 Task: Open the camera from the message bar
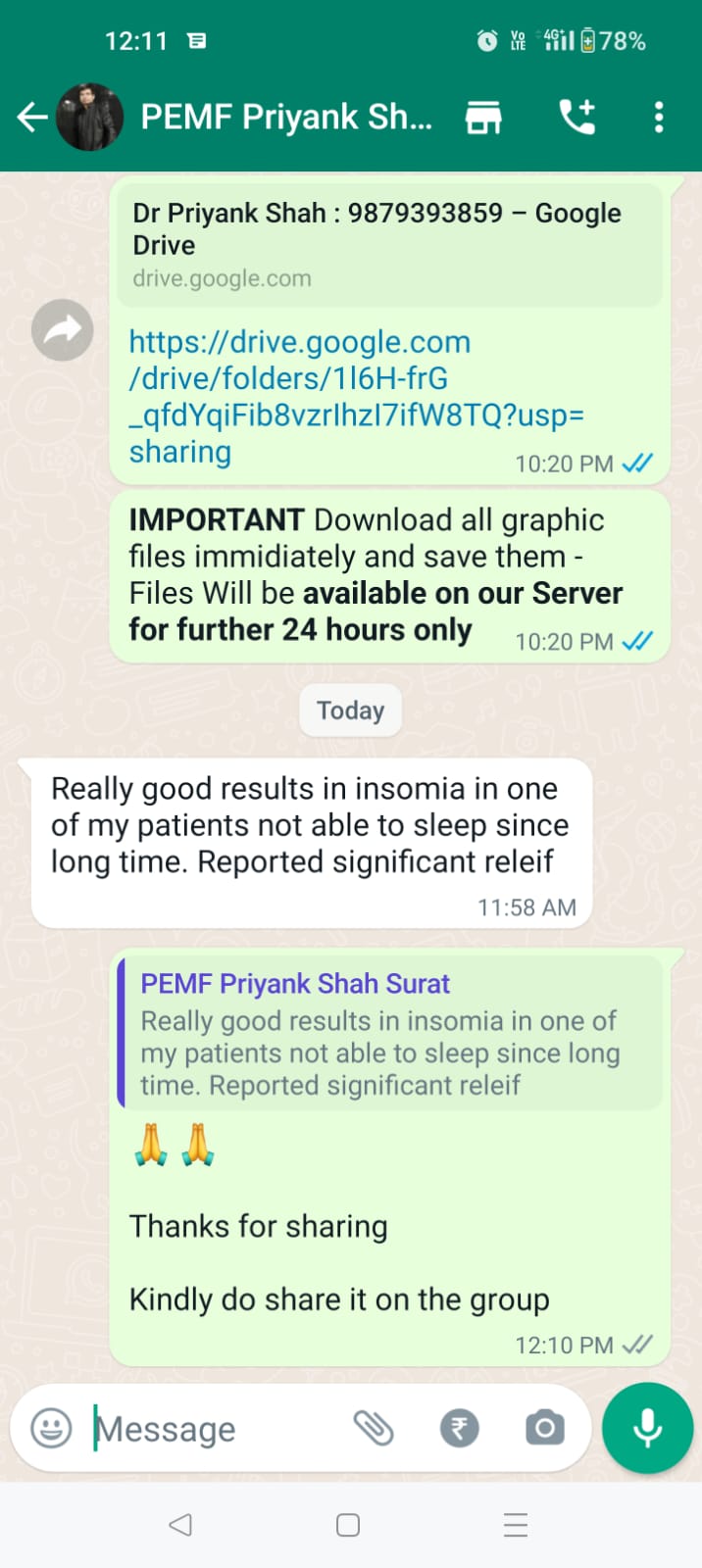(x=545, y=1428)
